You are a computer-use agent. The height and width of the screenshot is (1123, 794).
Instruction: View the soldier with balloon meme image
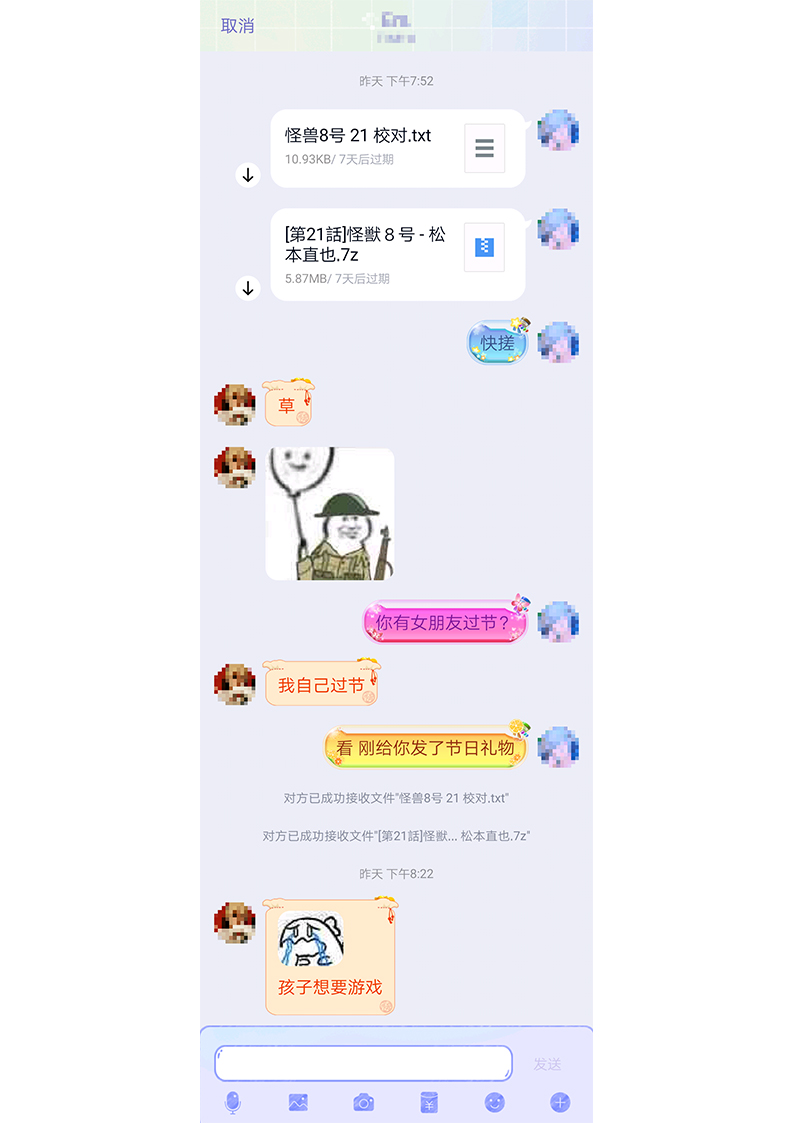click(x=330, y=514)
